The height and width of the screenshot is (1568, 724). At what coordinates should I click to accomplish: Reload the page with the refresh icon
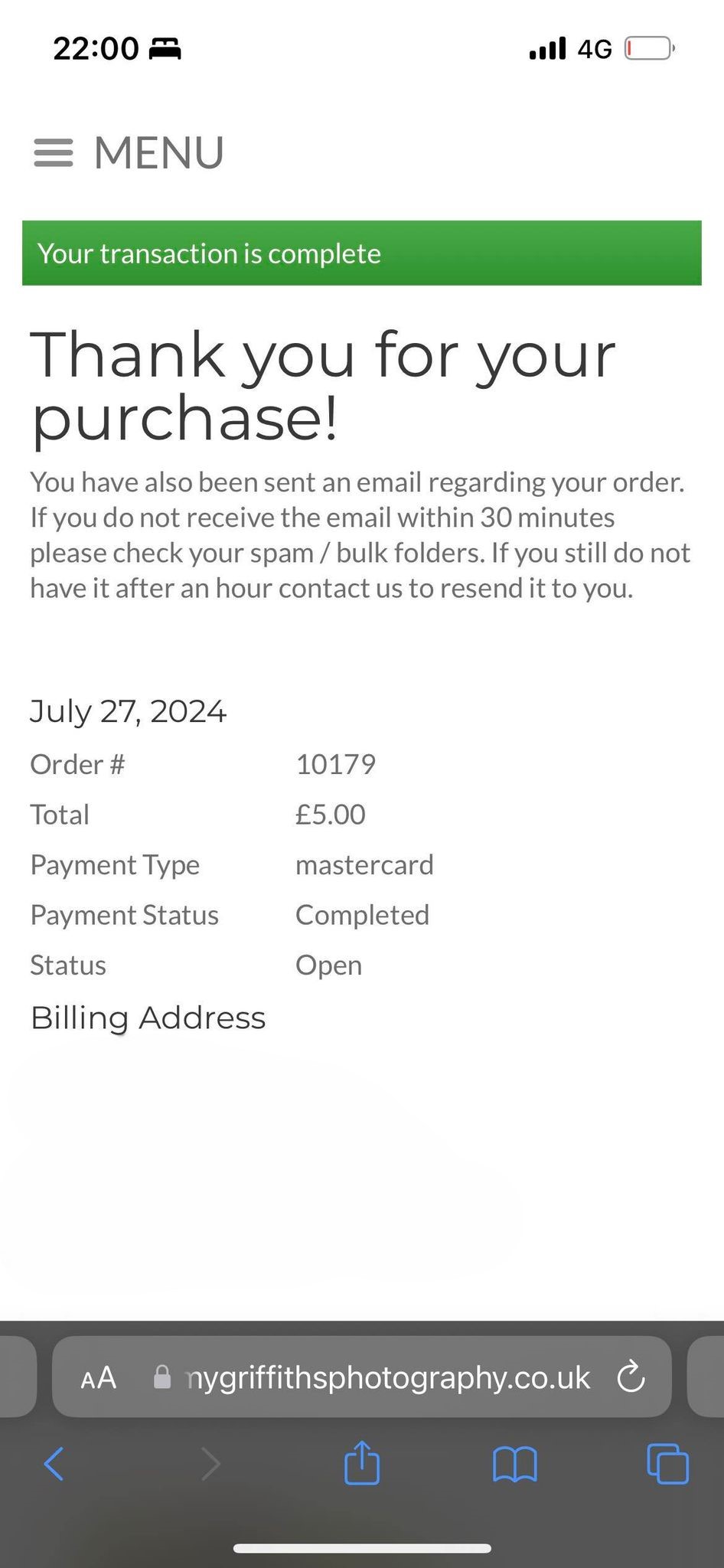point(631,1377)
